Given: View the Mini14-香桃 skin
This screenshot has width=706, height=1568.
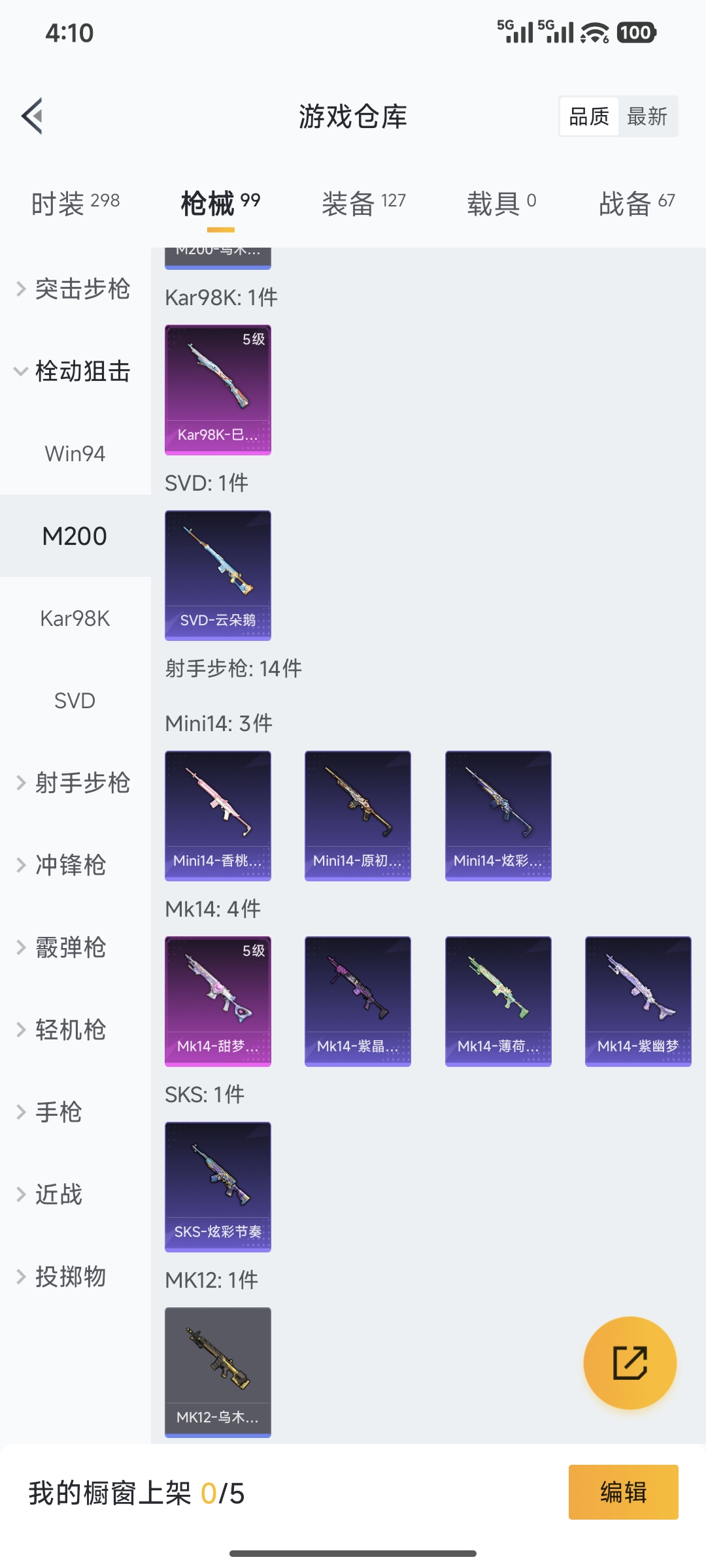Looking at the screenshot, I should 218,815.
